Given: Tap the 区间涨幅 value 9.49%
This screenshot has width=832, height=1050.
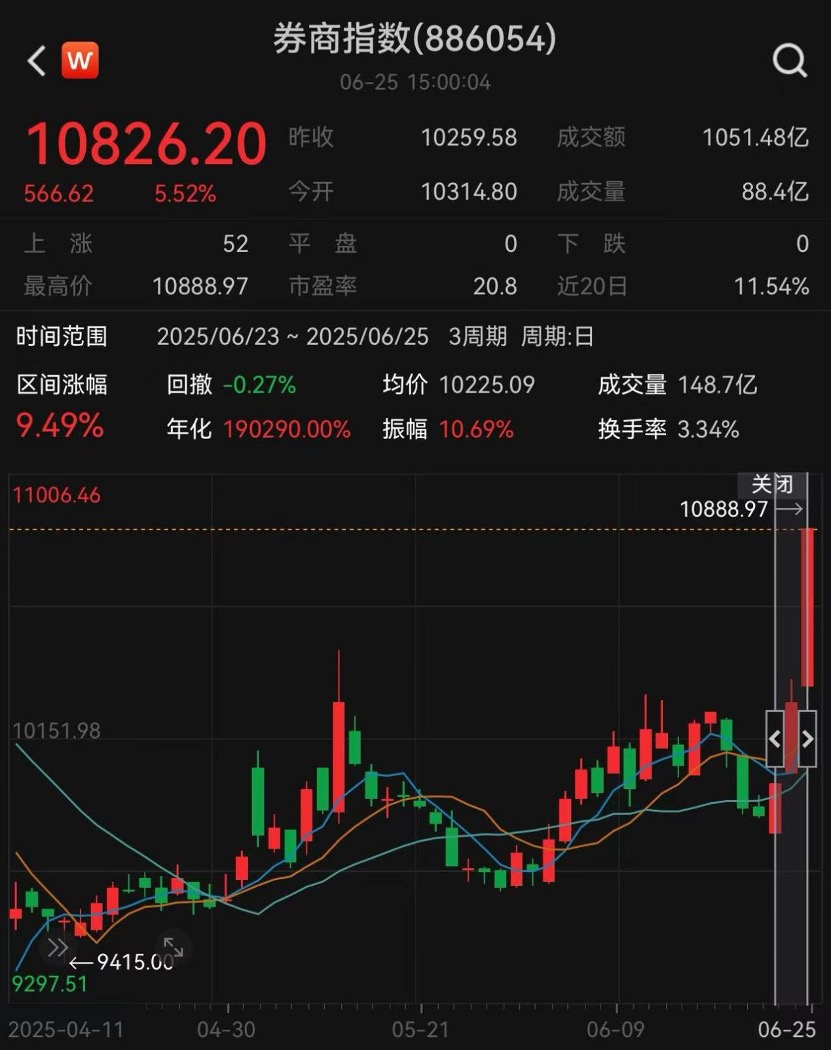Looking at the screenshot, I should click(62, 426).
